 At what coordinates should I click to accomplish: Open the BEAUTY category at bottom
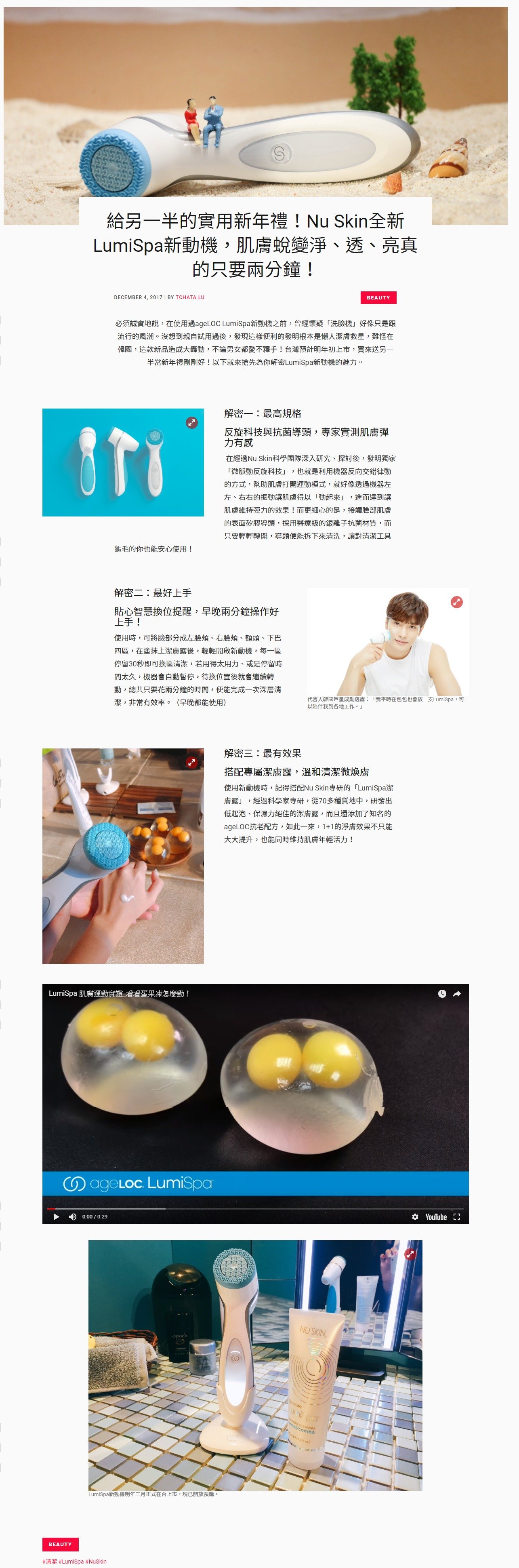click(x=60, y=1544)
